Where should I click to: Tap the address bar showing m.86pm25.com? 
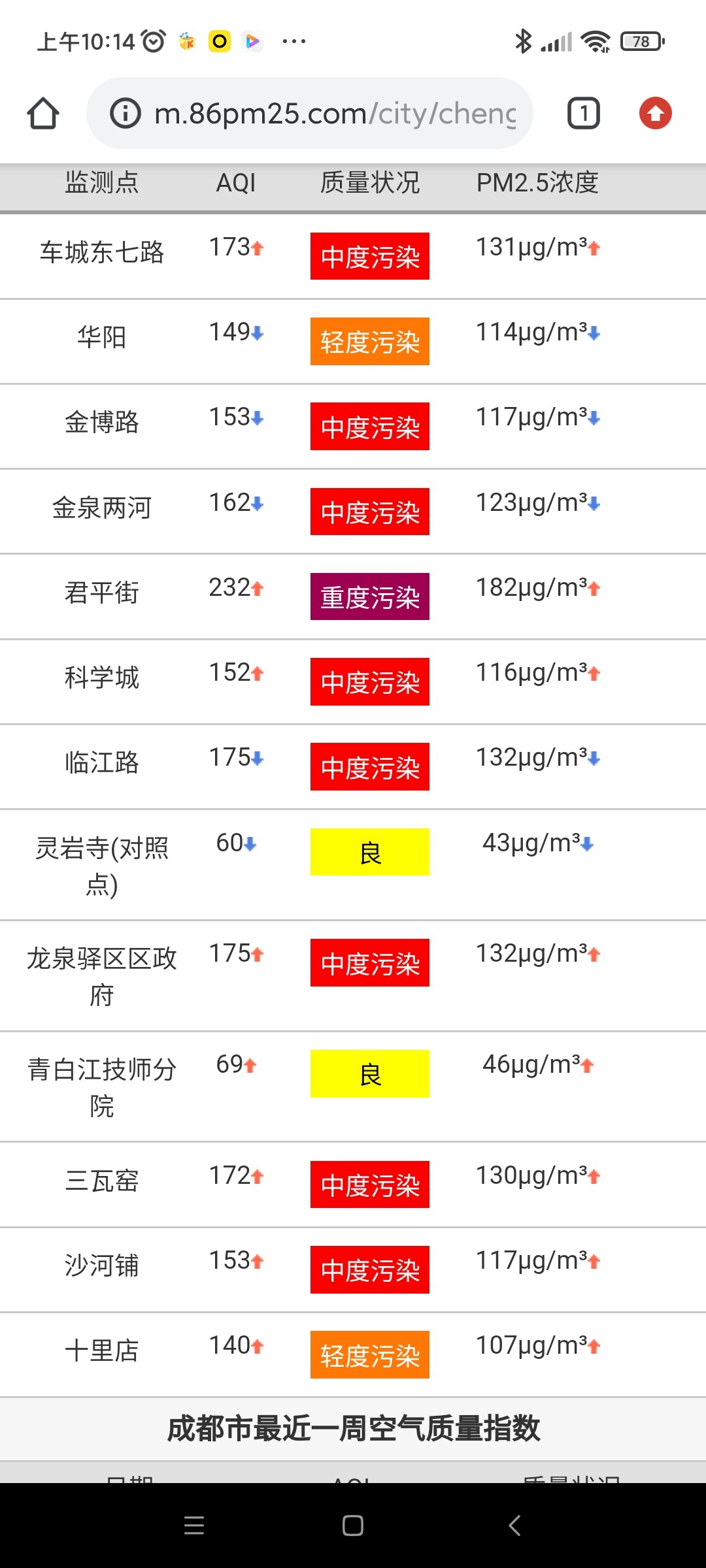click(x=333, y=114)
